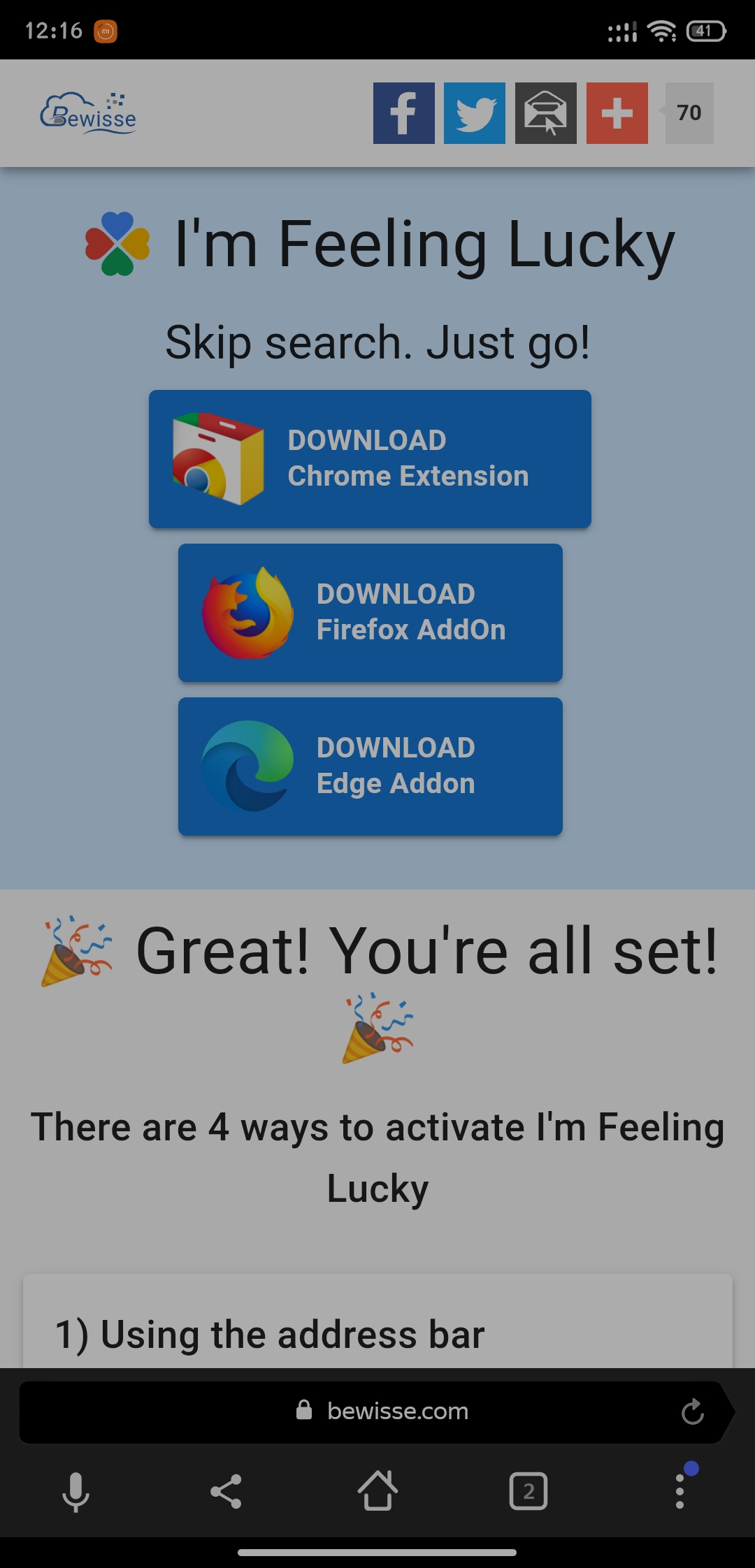Open the browser overflow menu
755x1568 pixels.
point(679,1492)
